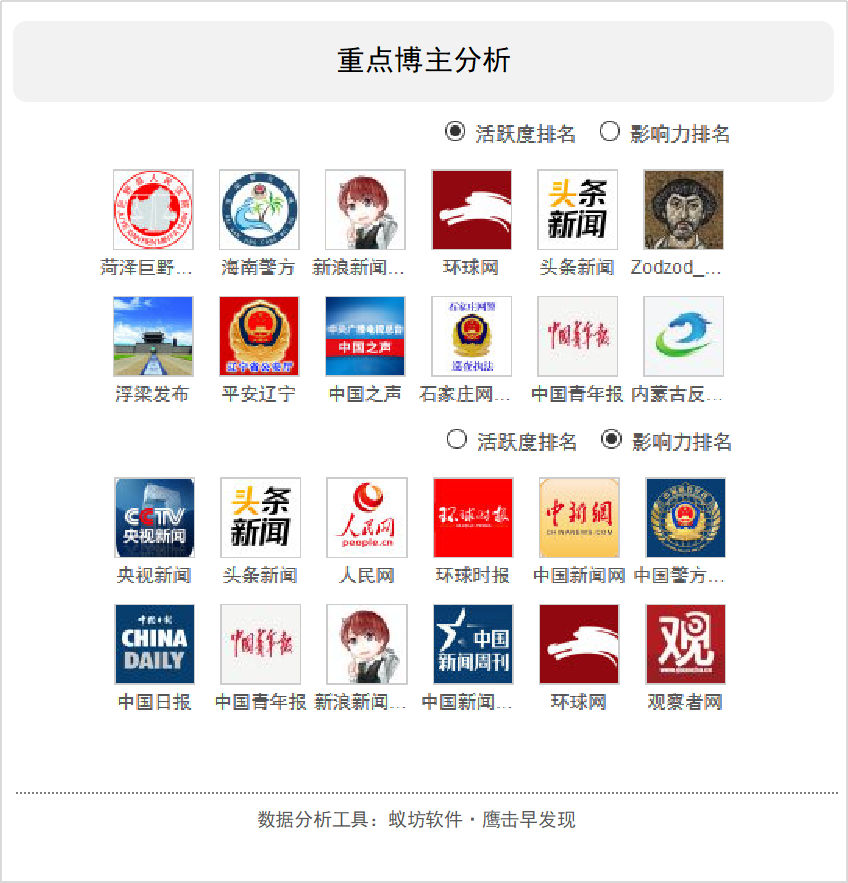This screenshot has height=883, width=848.
Task: View the 中国警方 blogger account
Action: coord(685,517)
